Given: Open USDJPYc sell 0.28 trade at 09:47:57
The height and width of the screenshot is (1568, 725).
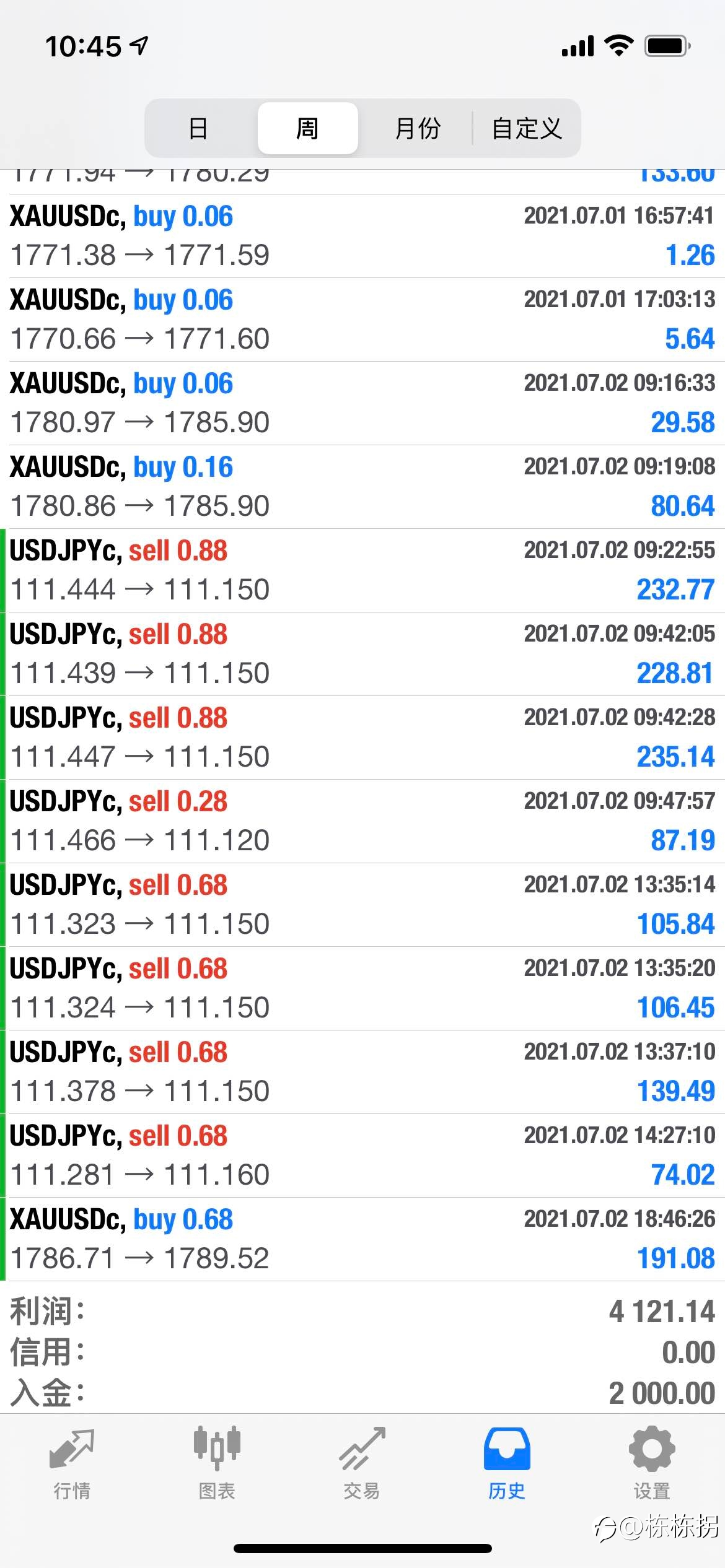Looking at the screenshot, I should coord(362,821).
